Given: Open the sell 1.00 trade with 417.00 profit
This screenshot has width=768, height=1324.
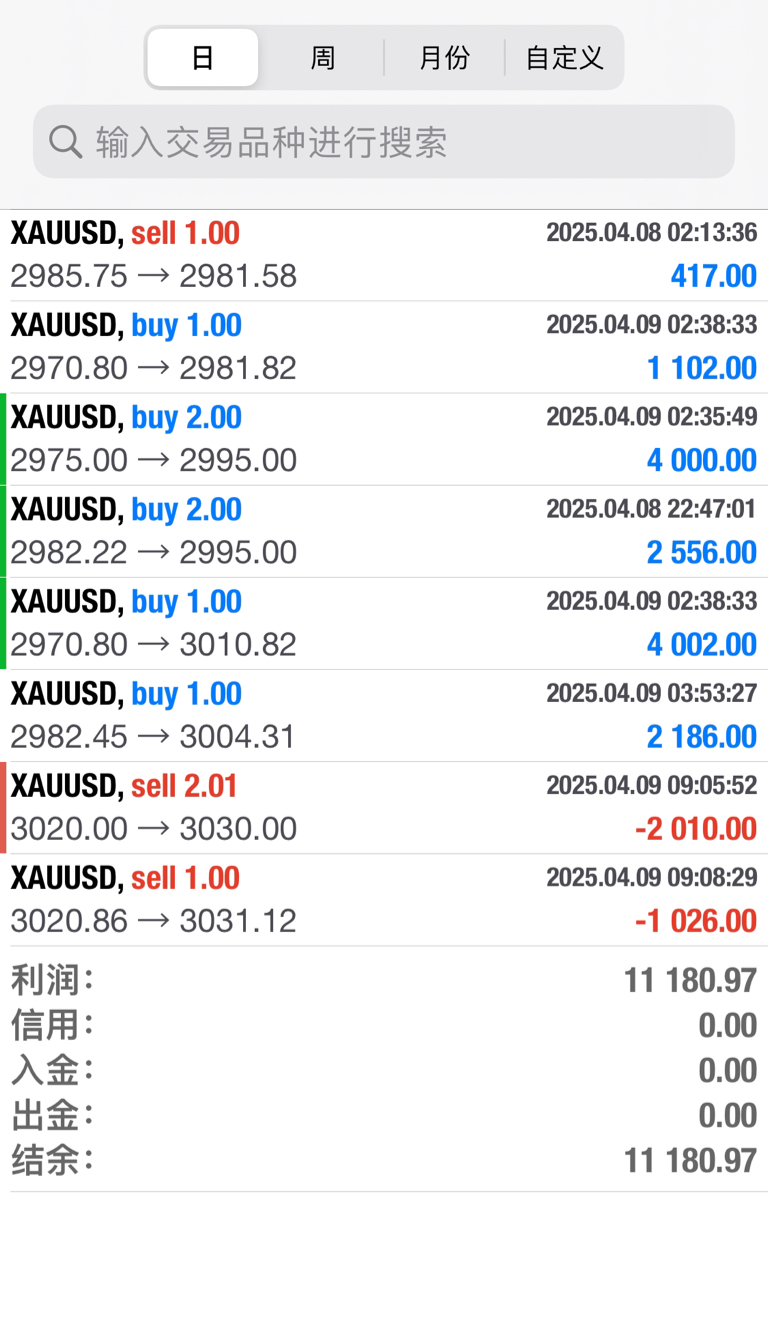Looking at the screenshot, I should coord(384,255).
